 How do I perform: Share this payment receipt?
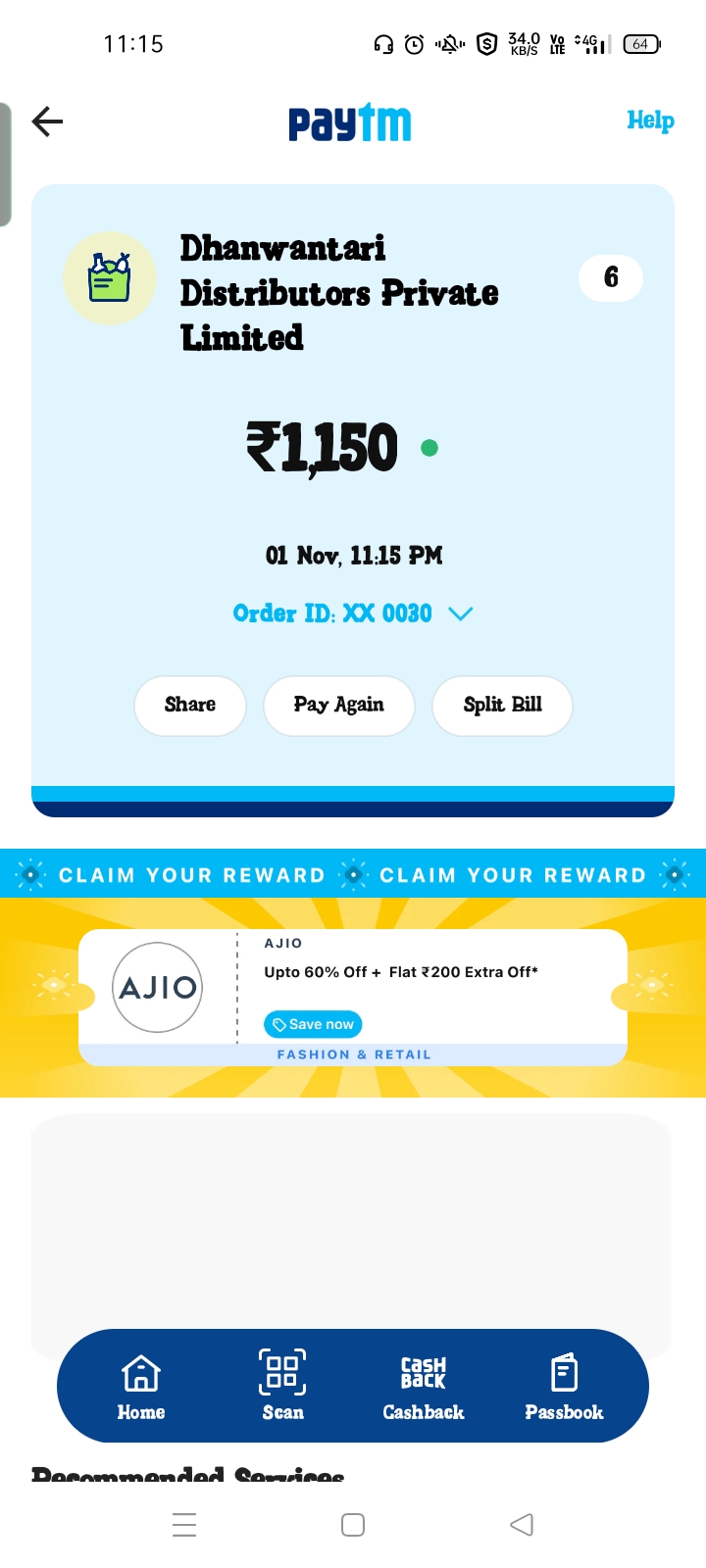[190, 706]
